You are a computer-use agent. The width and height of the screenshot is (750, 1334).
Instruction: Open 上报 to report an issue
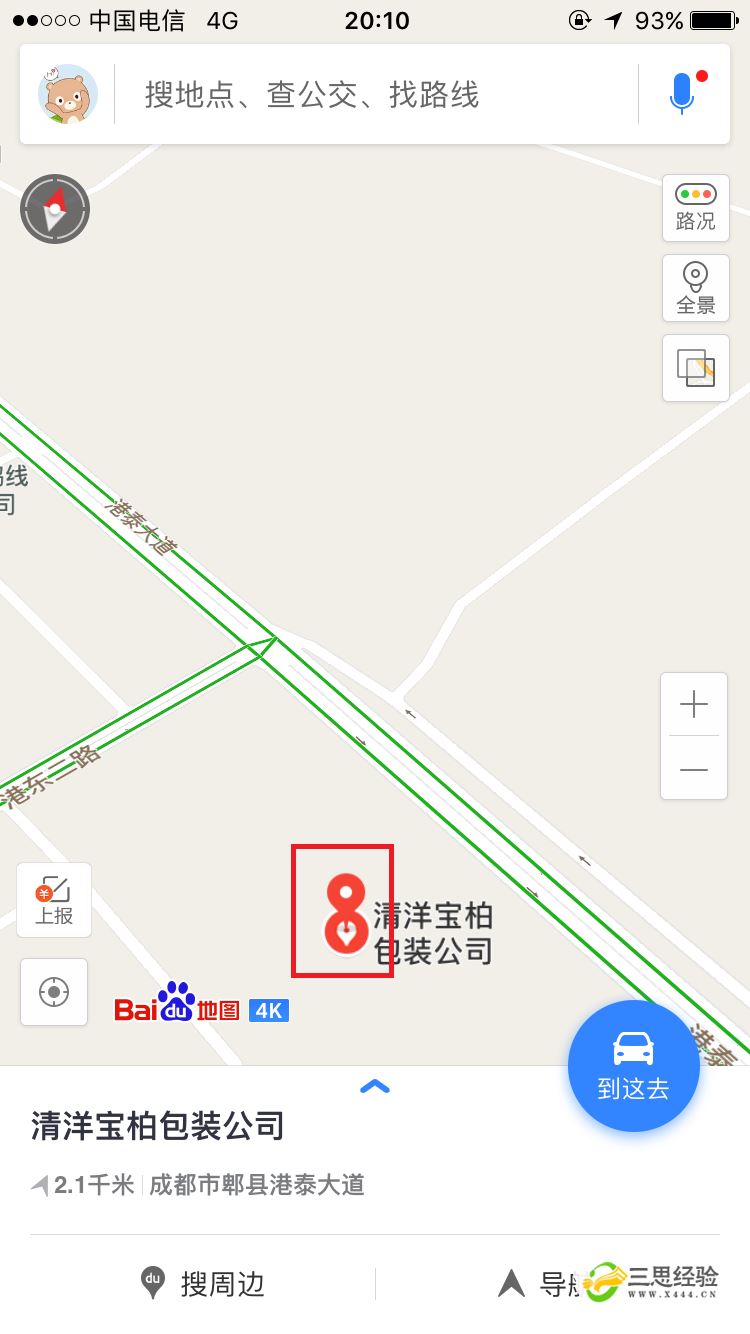point(54,900)
